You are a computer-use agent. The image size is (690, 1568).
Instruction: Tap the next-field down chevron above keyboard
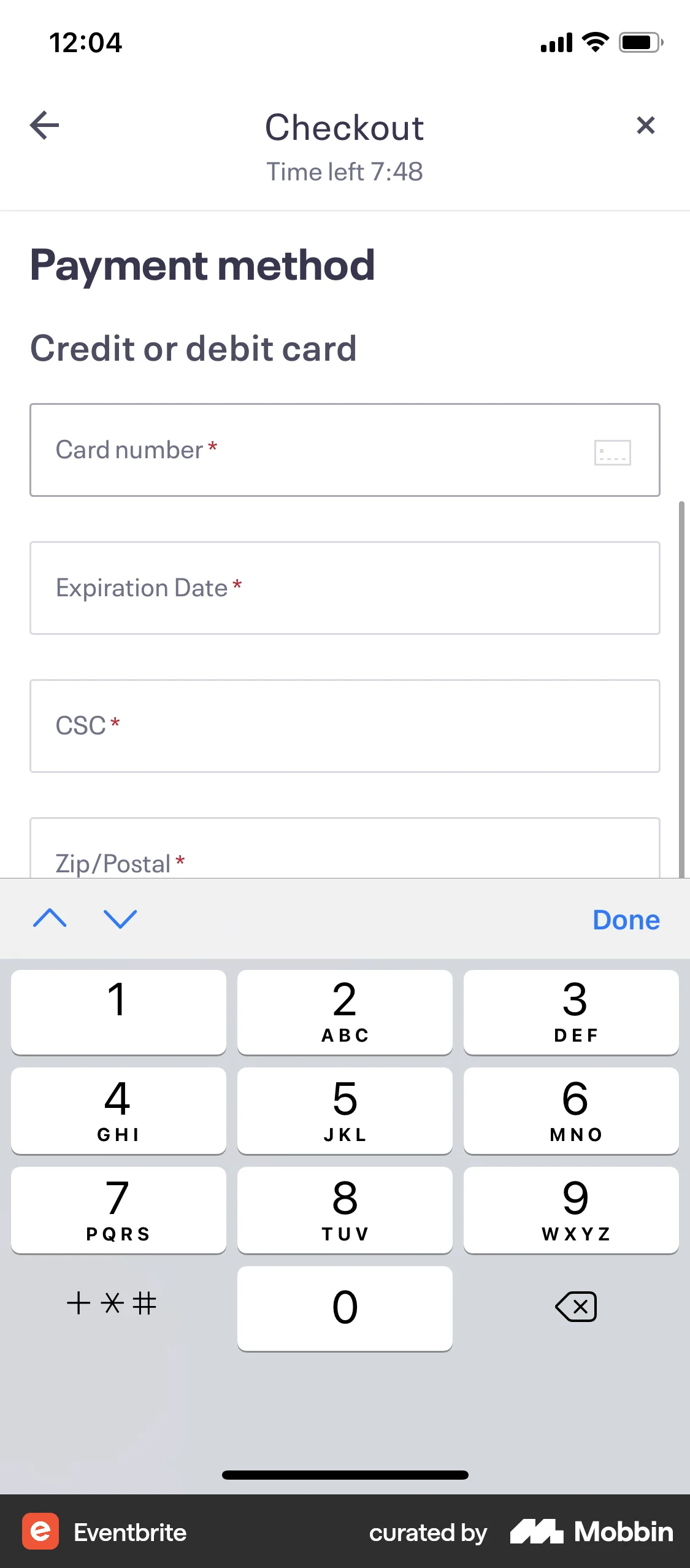click(119, 920)
